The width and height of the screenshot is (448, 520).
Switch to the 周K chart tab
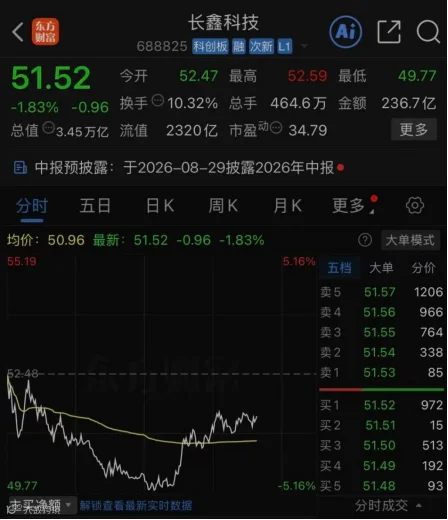223,206
